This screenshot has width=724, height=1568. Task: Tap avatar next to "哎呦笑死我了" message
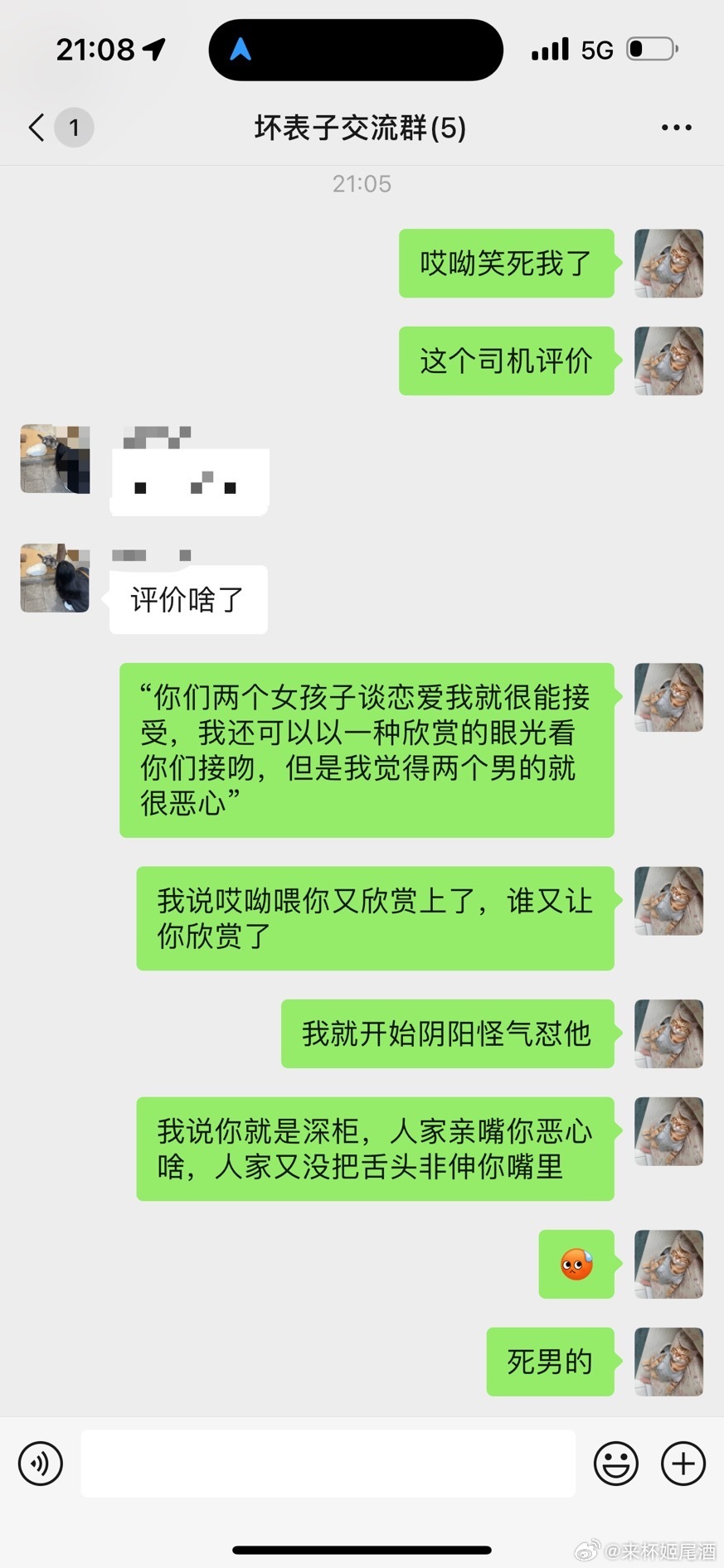(x=668, y=264)
